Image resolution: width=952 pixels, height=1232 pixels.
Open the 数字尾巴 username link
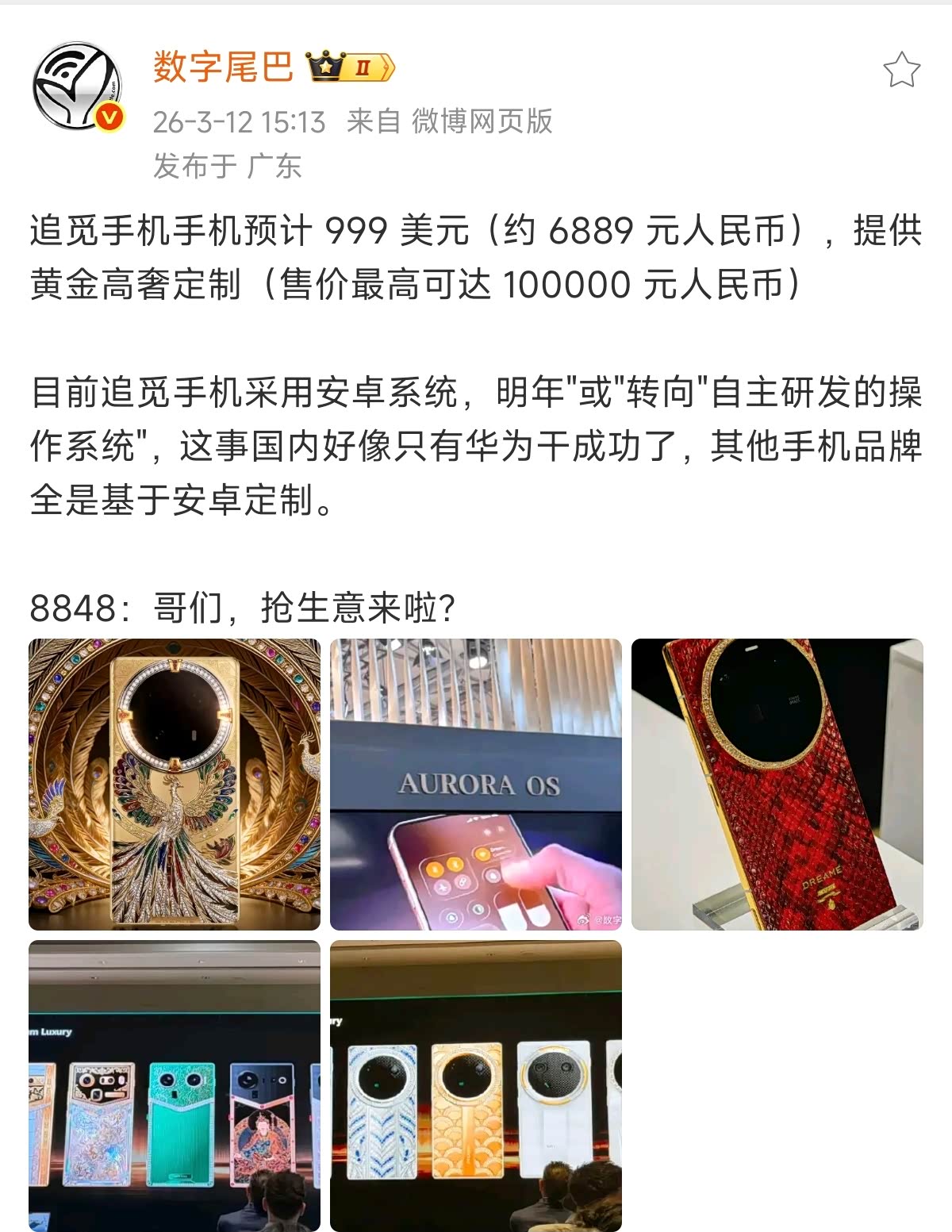pos(223,67)
